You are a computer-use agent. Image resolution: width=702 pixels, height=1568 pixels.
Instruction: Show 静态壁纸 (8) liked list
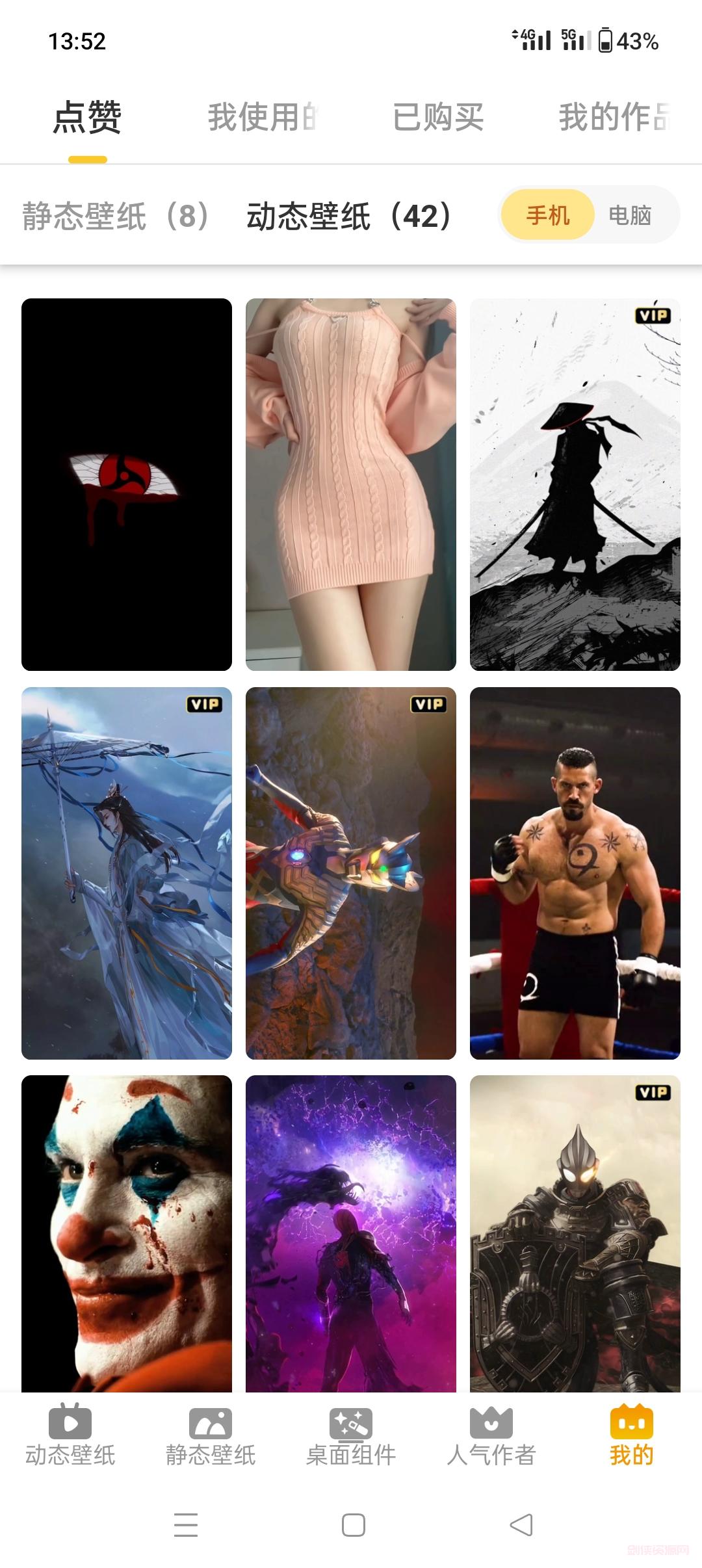click(116, 216)
